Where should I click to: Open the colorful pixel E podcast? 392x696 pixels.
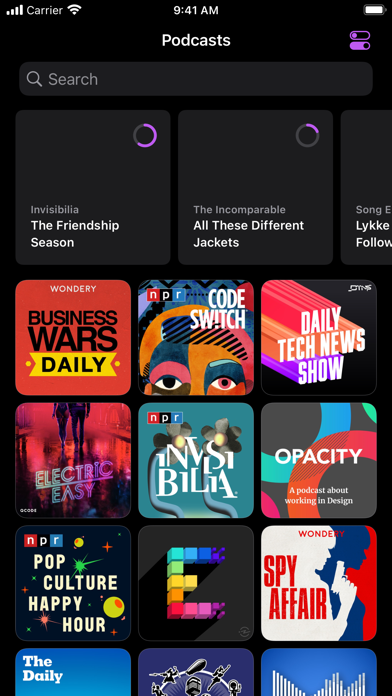coord(196,583)
